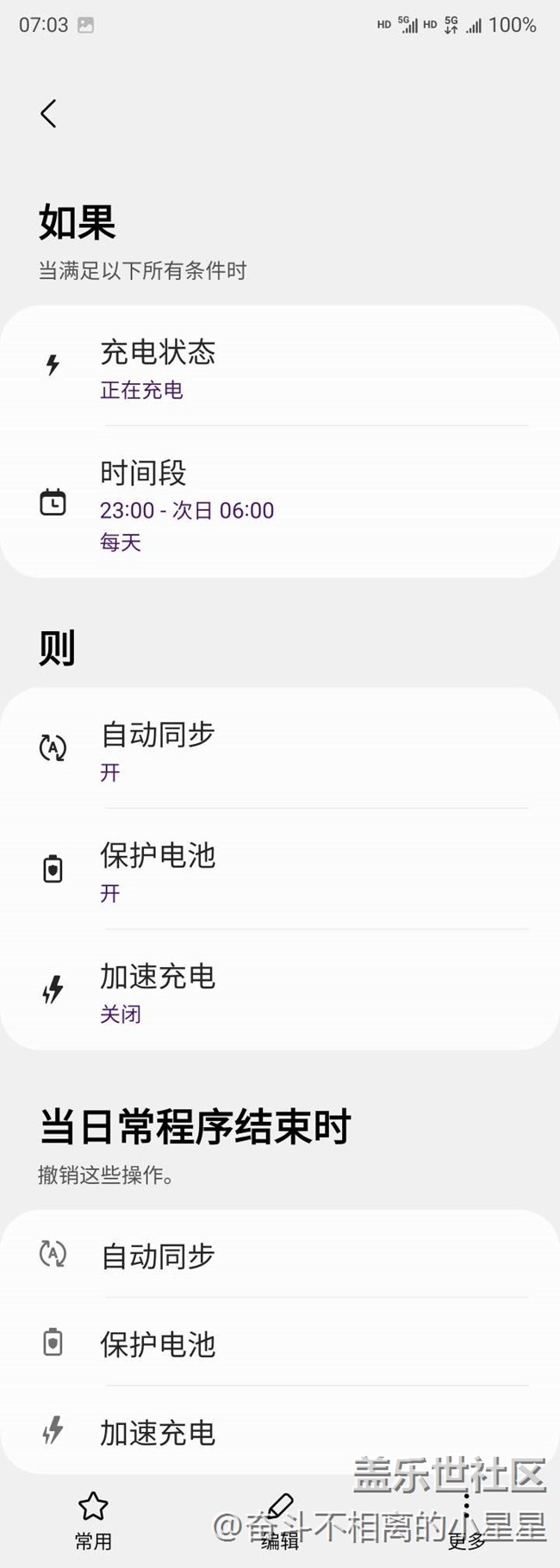560x1568 pixels.
Task: Open the 时间段 23:00 - 次日 06:00 condition
Action: (x=279, y=504)
